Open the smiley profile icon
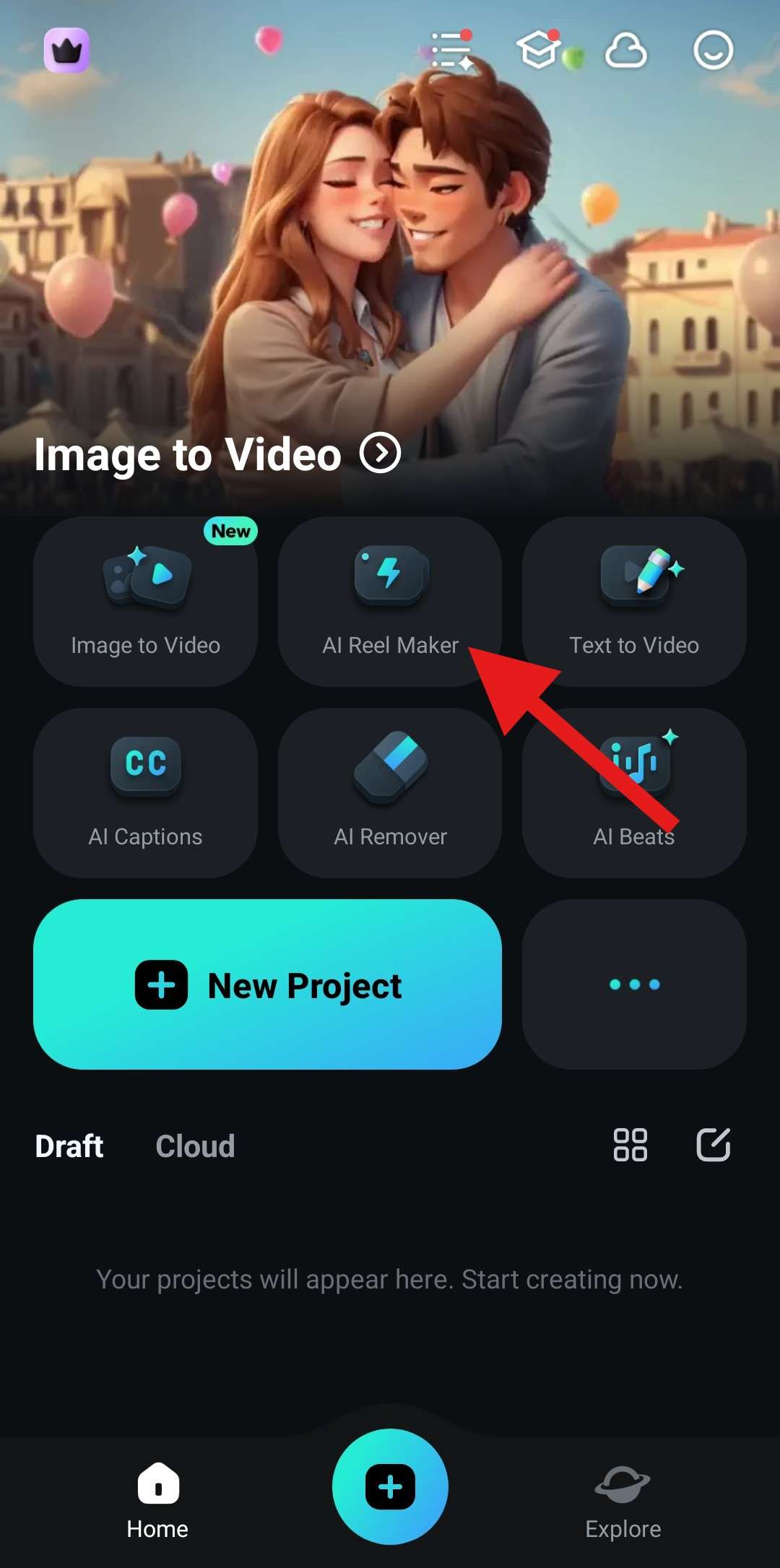 [713, 51]
